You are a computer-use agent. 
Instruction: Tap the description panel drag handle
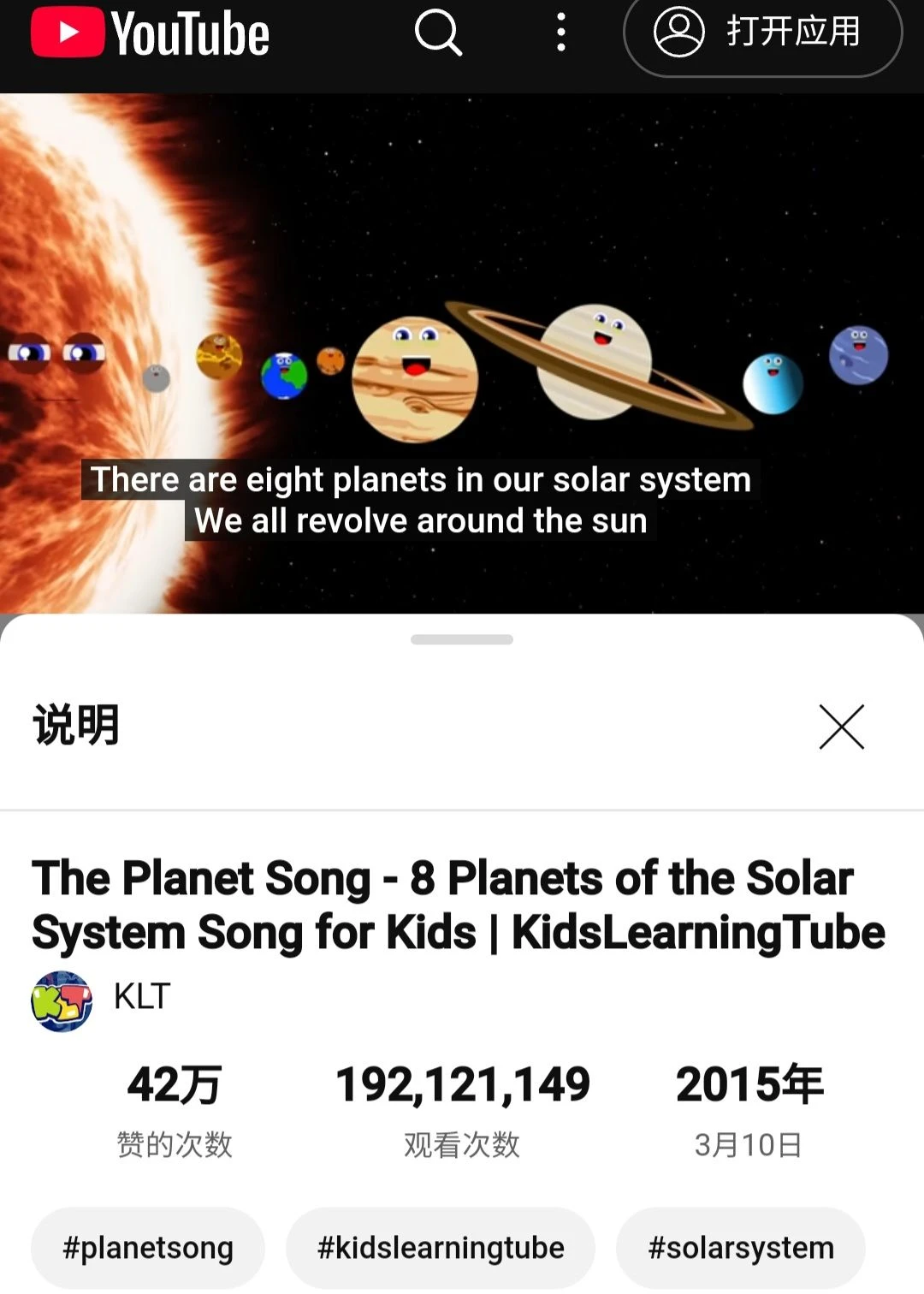[462, 639]
